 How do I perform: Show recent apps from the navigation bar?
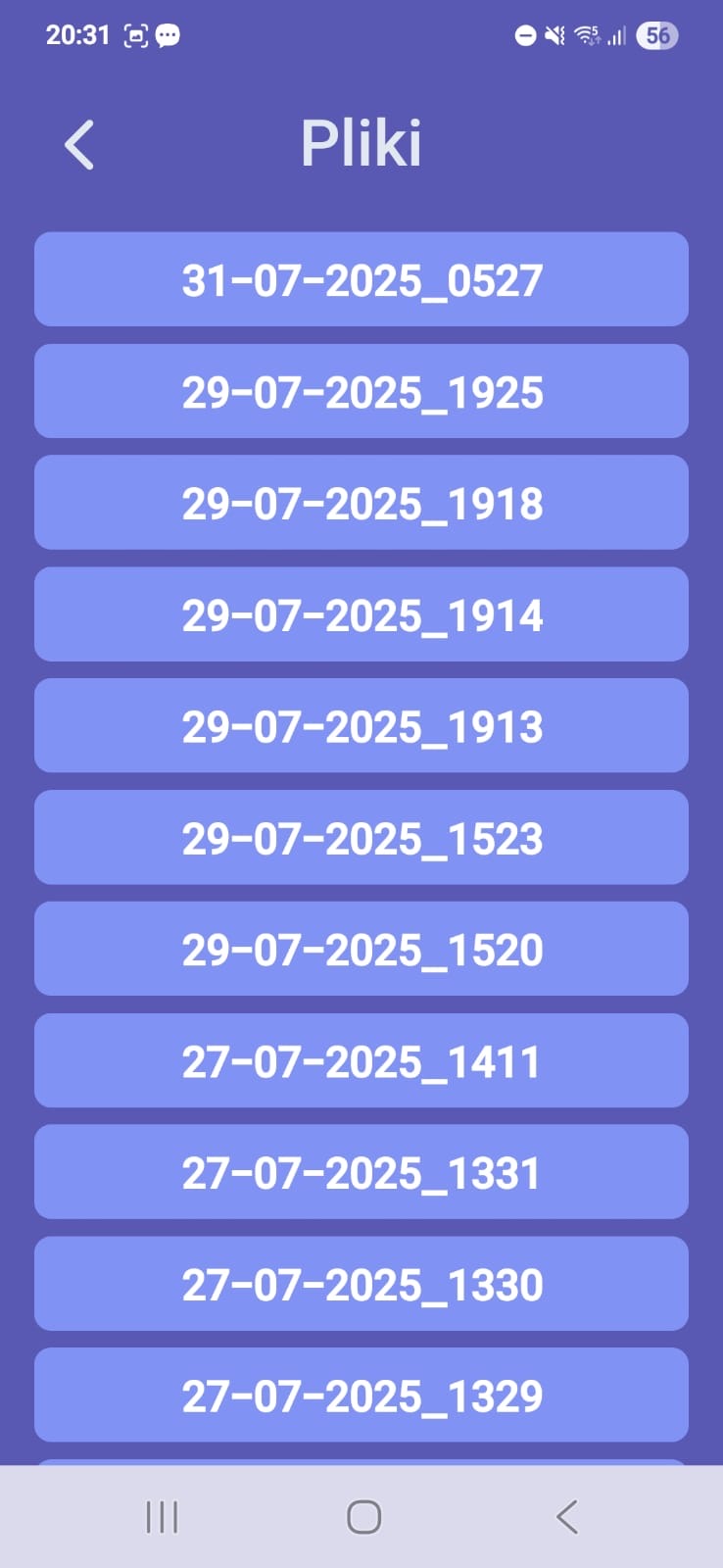162,1517
